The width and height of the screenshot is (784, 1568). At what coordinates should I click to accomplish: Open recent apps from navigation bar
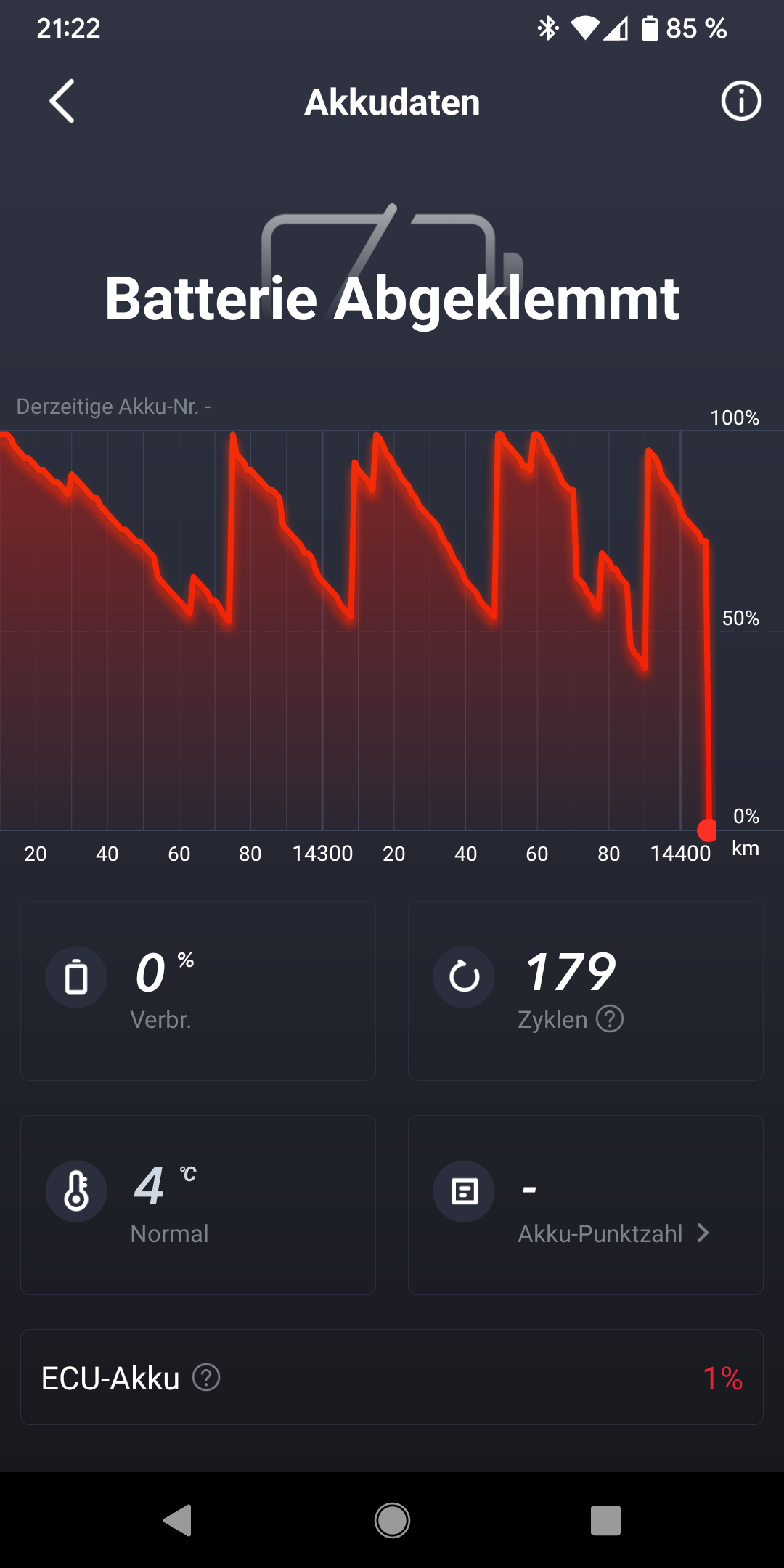tap(605, 1520)
